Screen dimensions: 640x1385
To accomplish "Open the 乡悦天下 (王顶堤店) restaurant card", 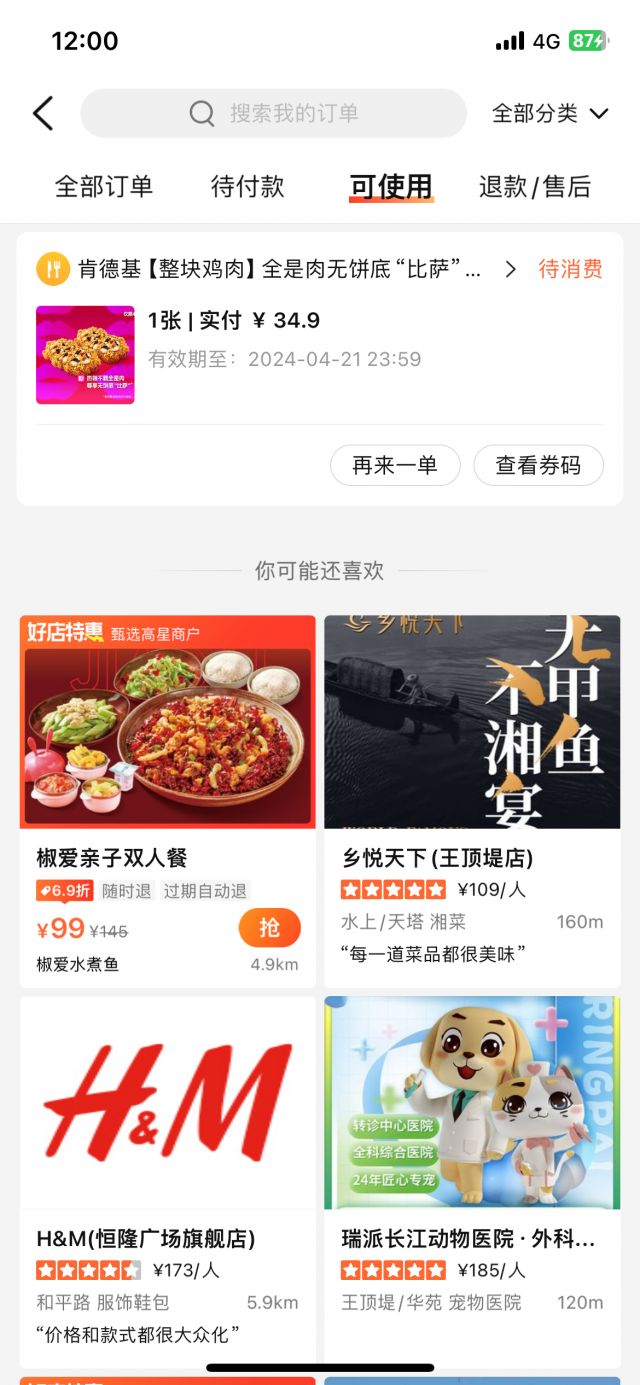I will pyautogui.click(x=472, y=800).
